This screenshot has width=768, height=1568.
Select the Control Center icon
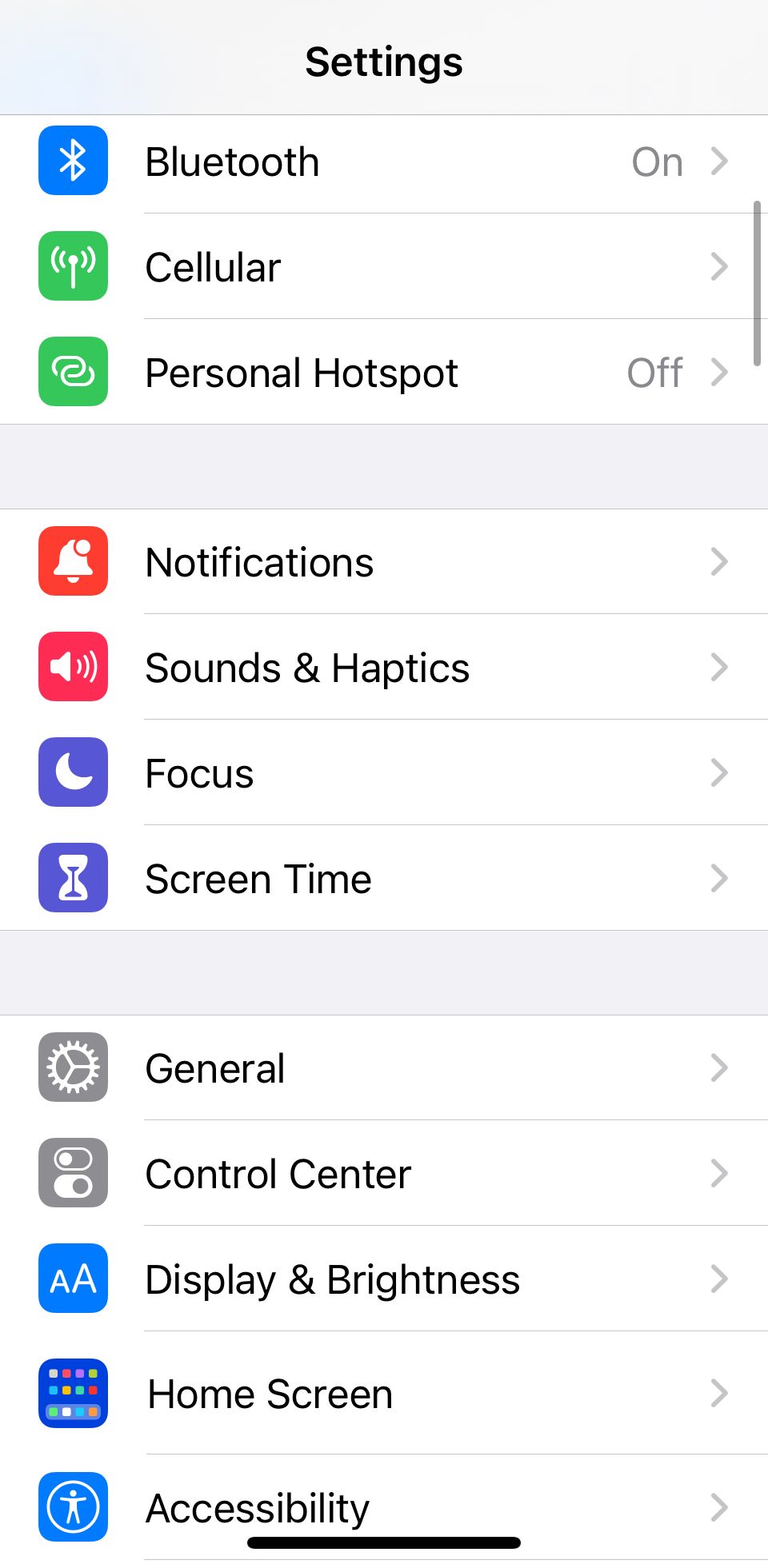point(73,1174)
